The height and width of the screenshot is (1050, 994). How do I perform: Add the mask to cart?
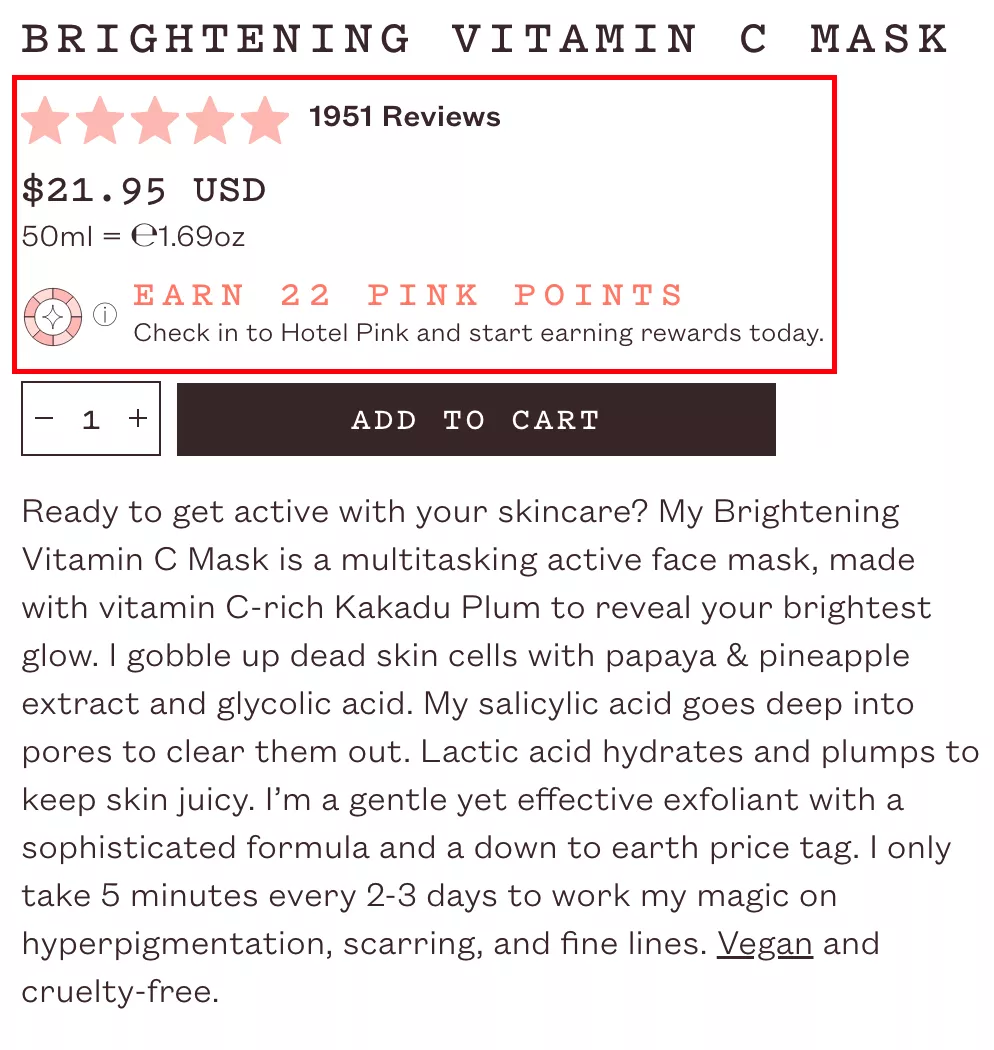point(476,420)
